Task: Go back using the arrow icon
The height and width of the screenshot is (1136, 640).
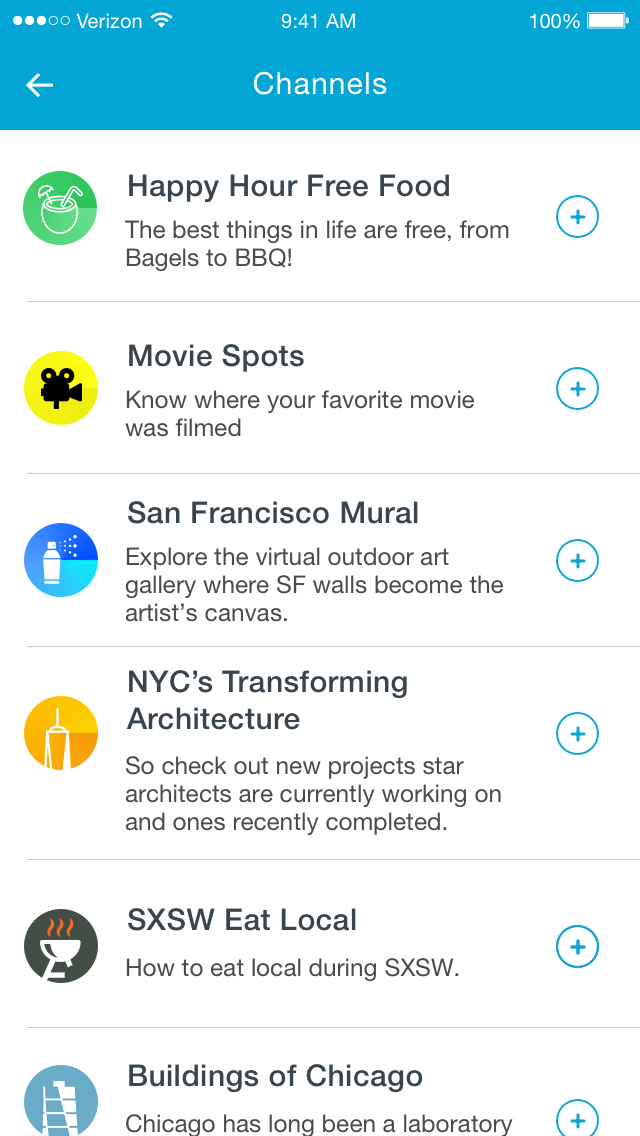Action: click(x=40, y=85)
